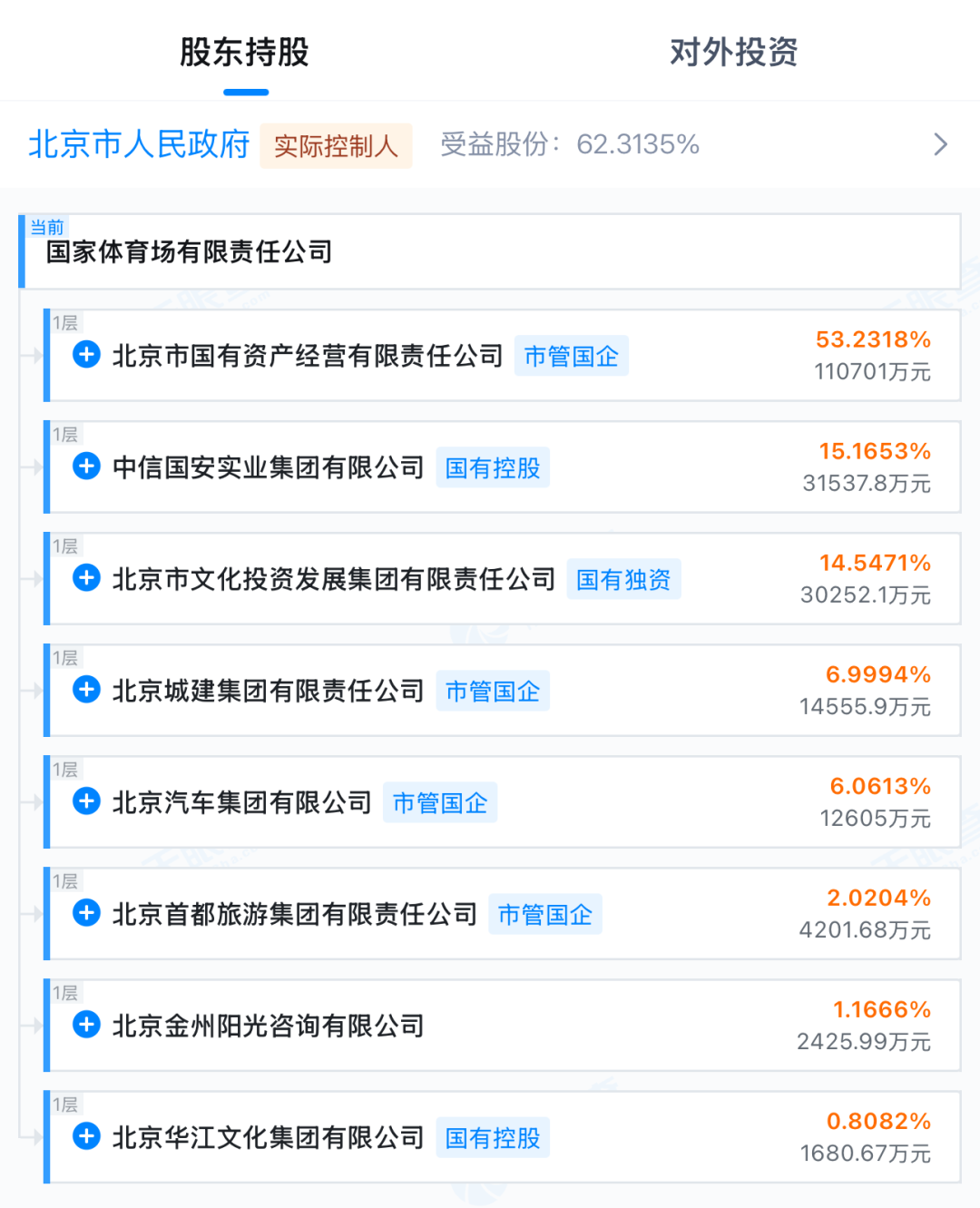Image resolution: width=980 pixels, height=1208 pixels.
Task: Click 国有控股 tag beside 中信国安实业集团
Action: [493, 467]
